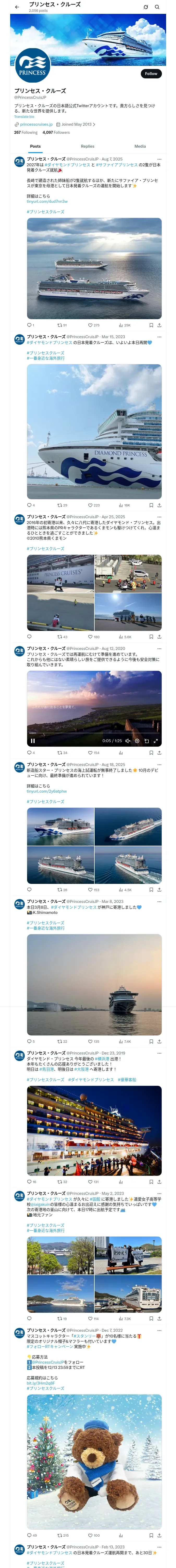View the 4,097 Followers list
This screenshot has width=176, height=1568.
56,132
